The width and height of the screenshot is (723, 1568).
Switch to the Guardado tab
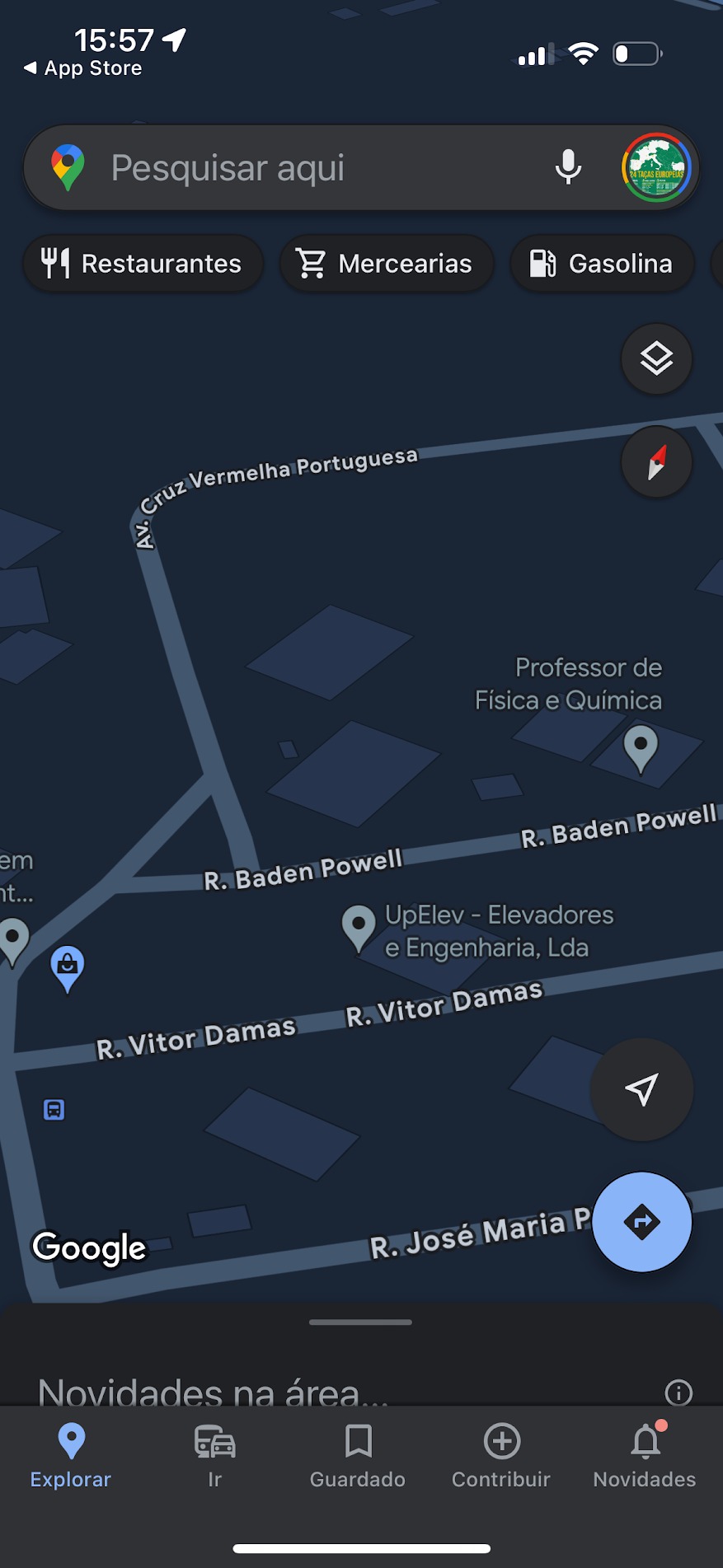[358, 1457]
